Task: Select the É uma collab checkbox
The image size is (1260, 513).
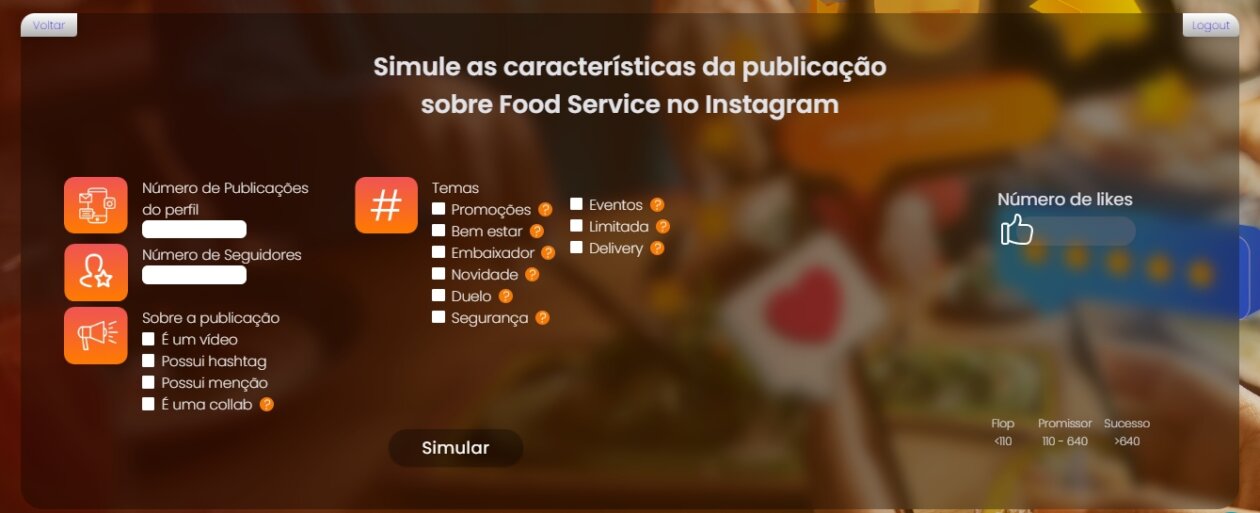Action: click(x=148, y=404)
